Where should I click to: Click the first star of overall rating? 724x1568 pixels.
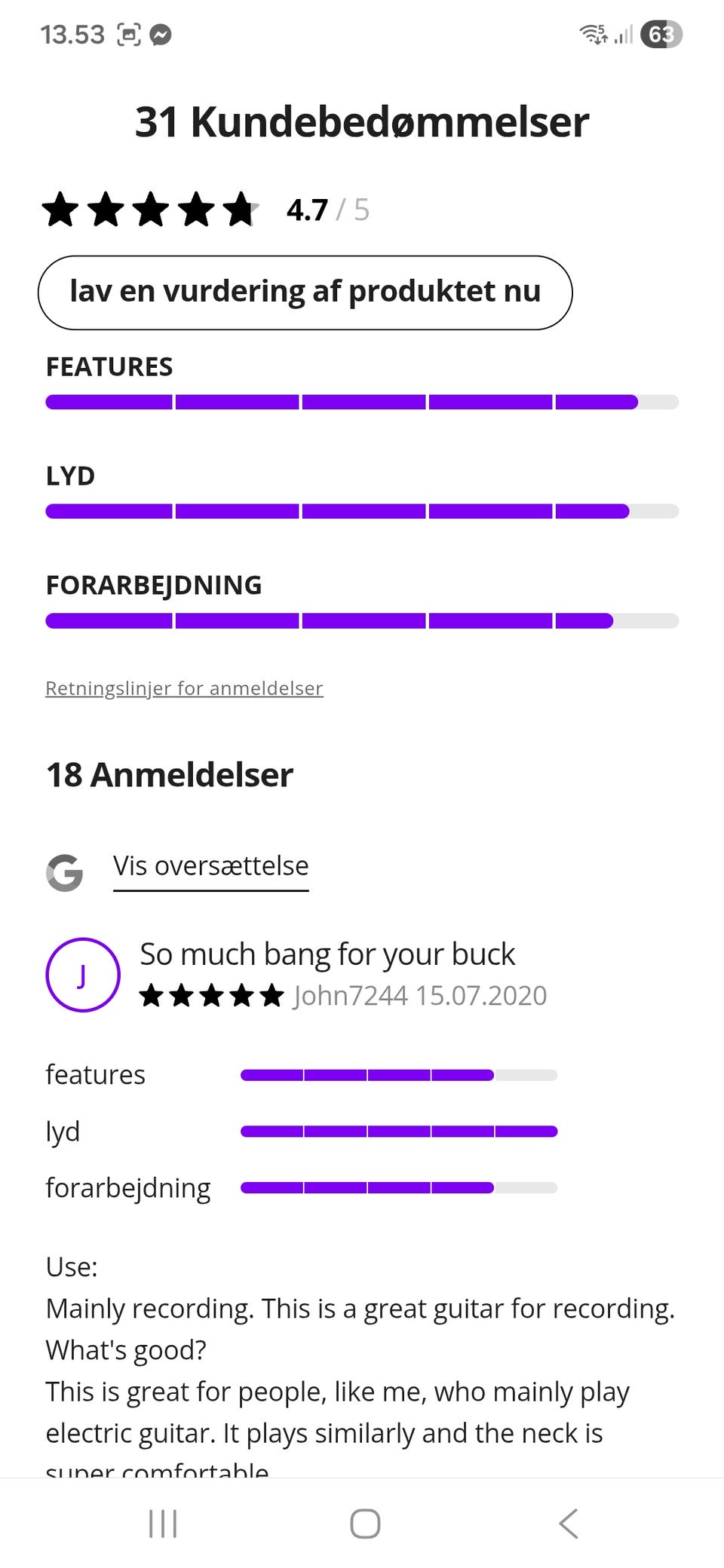click(62, 210)
